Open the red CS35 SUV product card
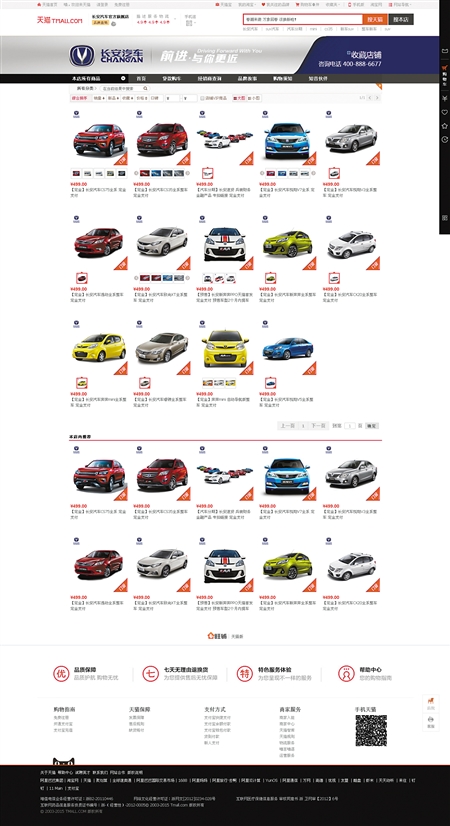Image resolution: width=450 pixels, height=826 pixels. 162,139
